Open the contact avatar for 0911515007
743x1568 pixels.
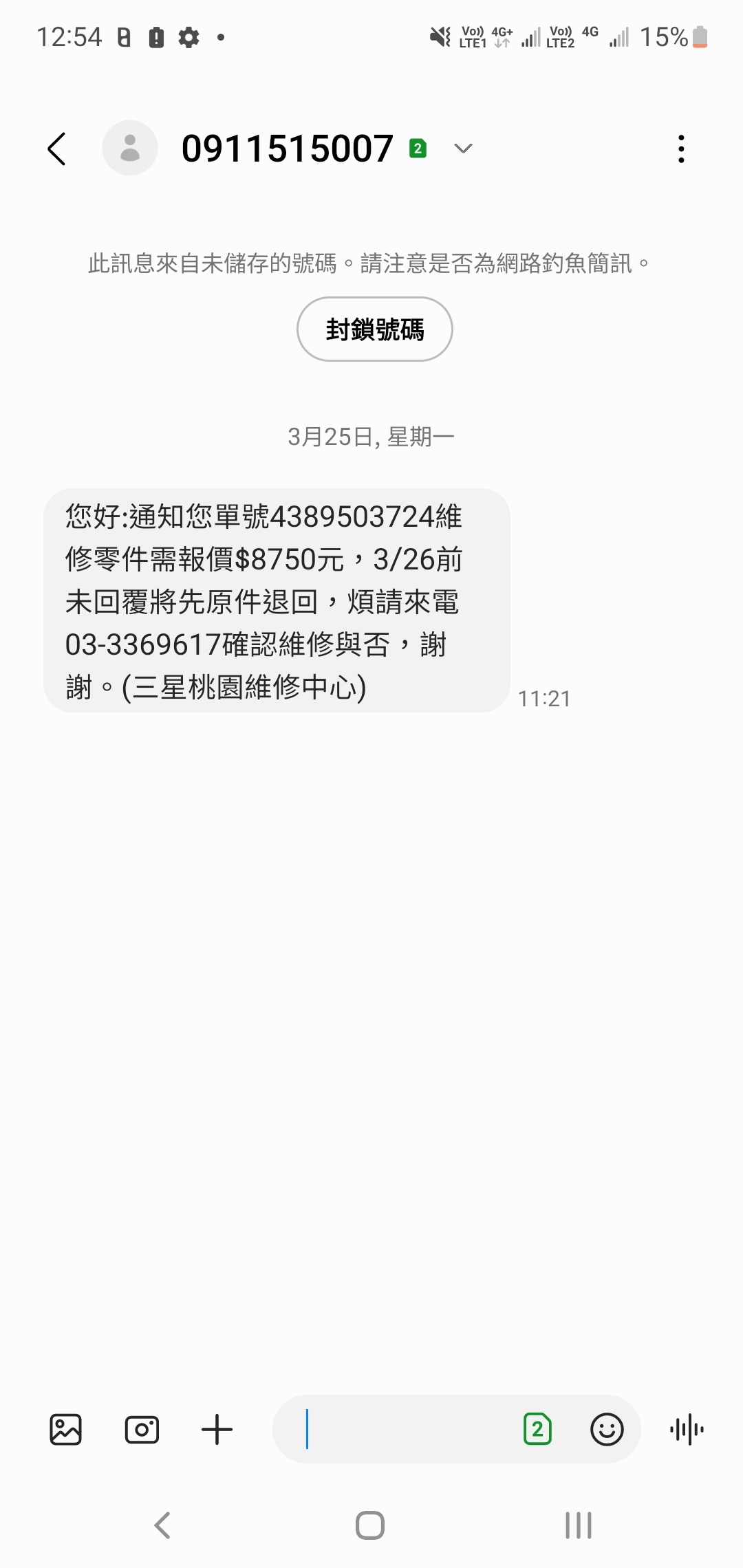point(130,148)
